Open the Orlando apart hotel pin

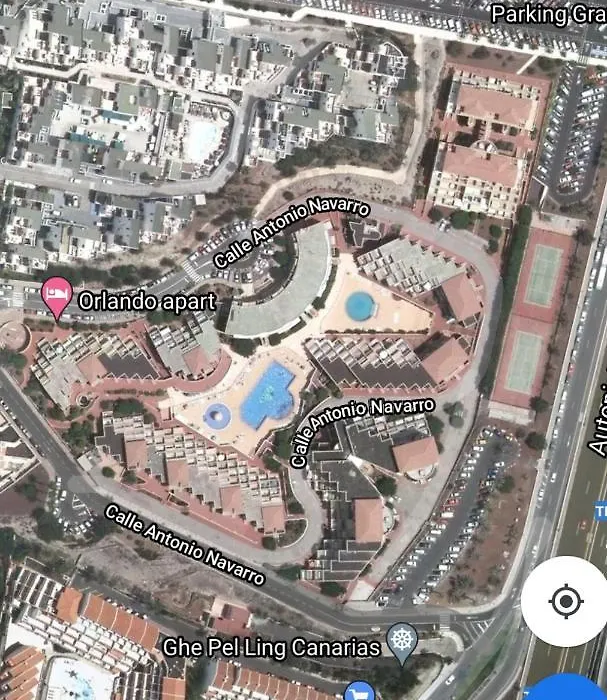coord(57,297)
